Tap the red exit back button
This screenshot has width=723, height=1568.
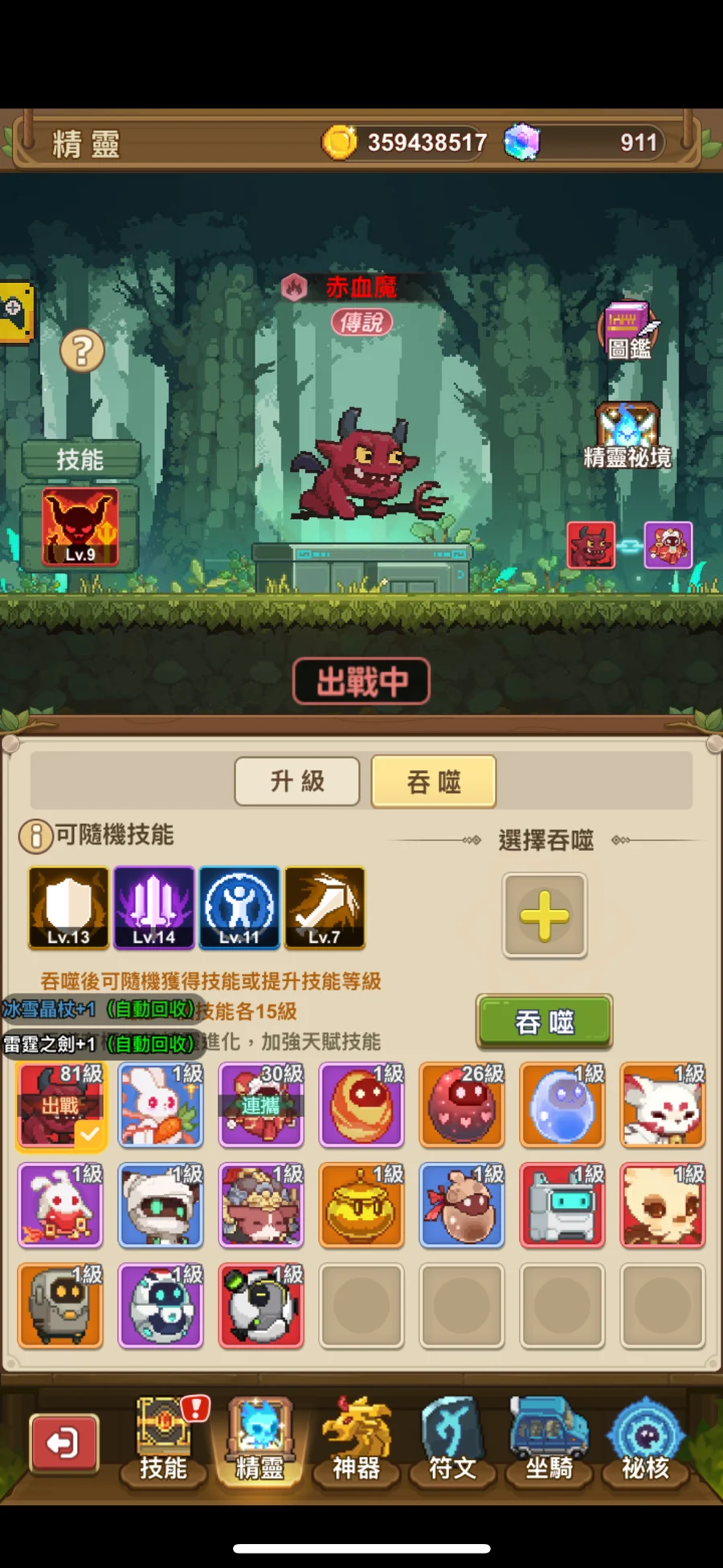pos(64,1444)
